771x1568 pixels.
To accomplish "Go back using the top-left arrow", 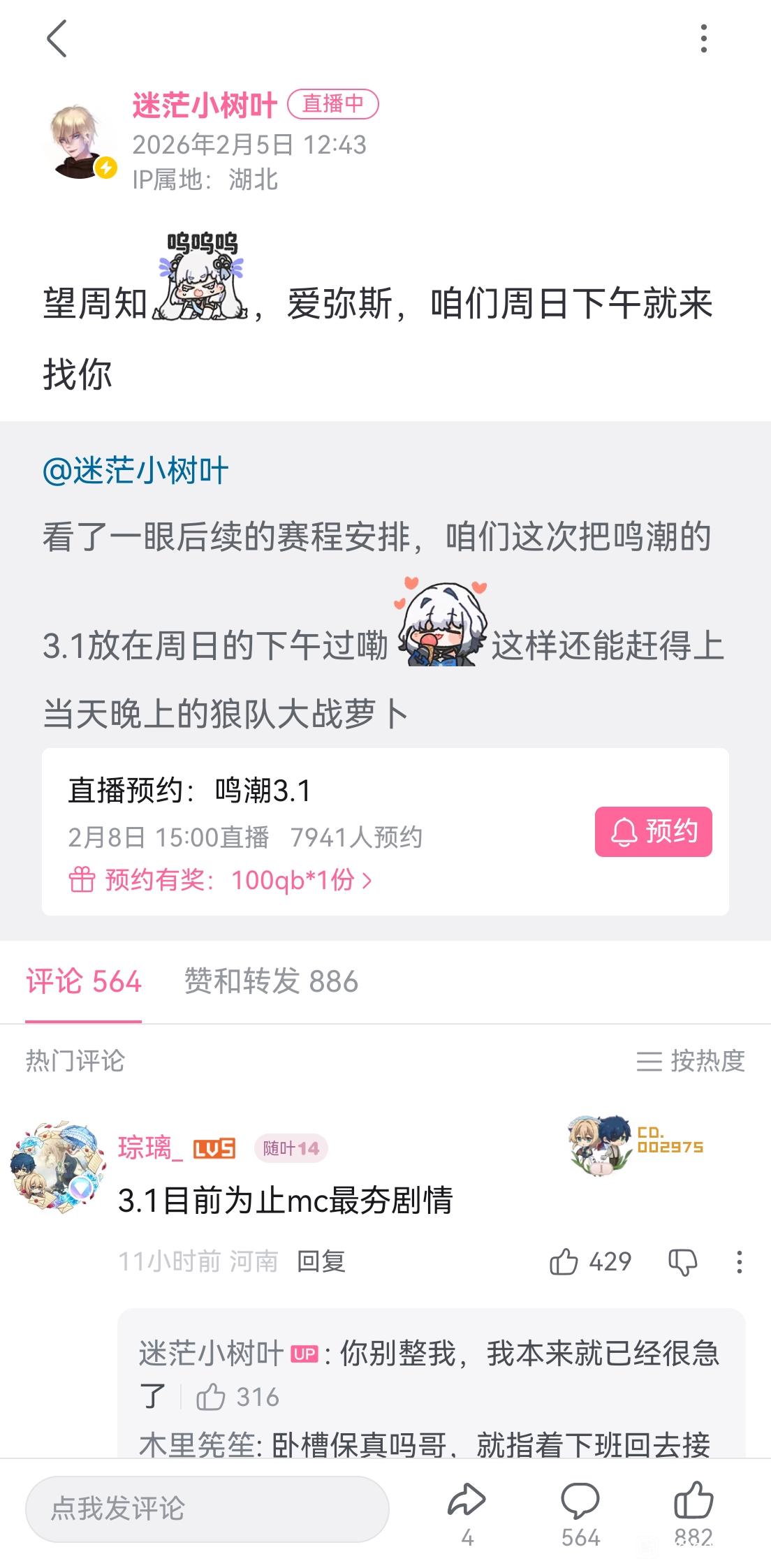I will [57, 38].
